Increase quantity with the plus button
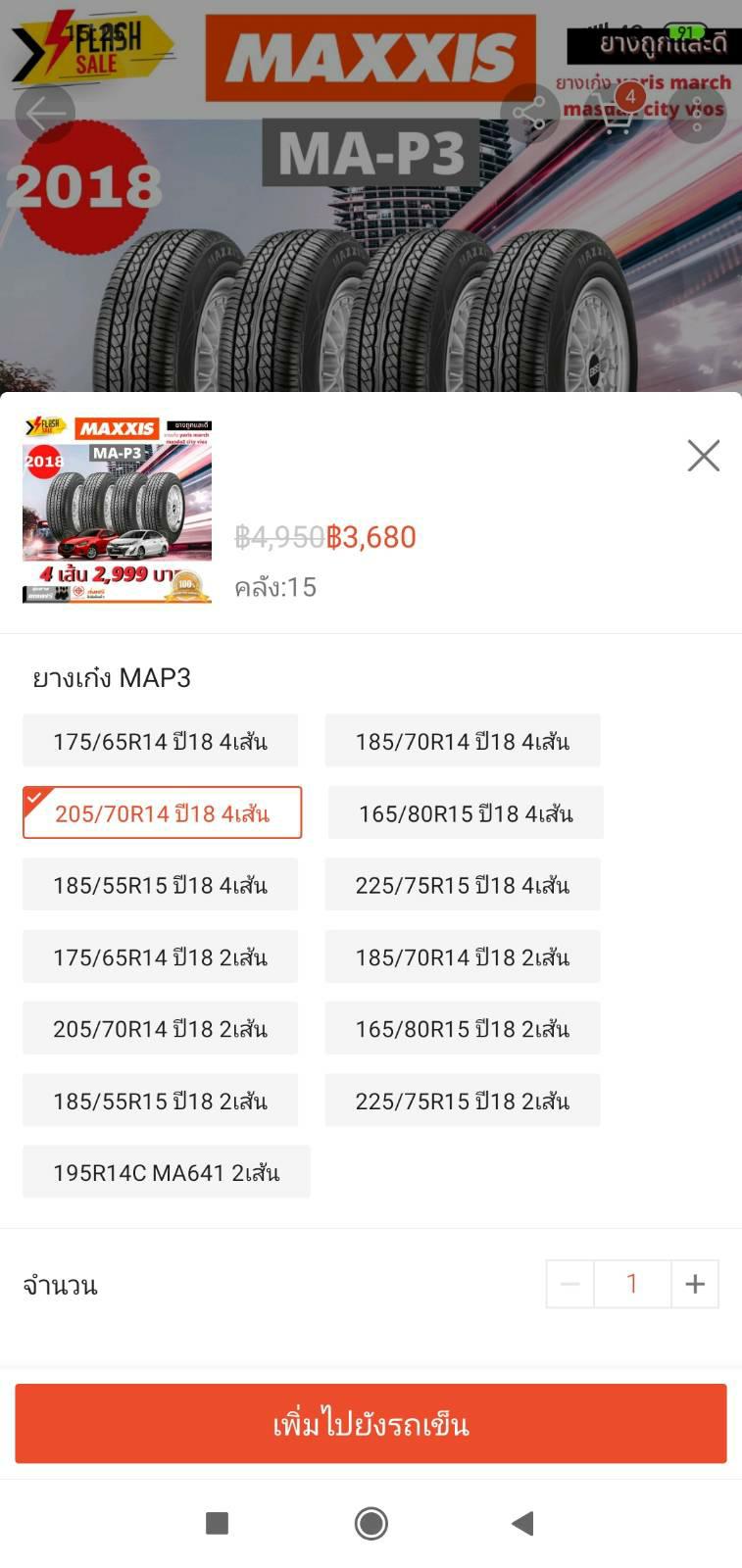This screenshot has width=742, height=1568. click(x=695, y=1284)
